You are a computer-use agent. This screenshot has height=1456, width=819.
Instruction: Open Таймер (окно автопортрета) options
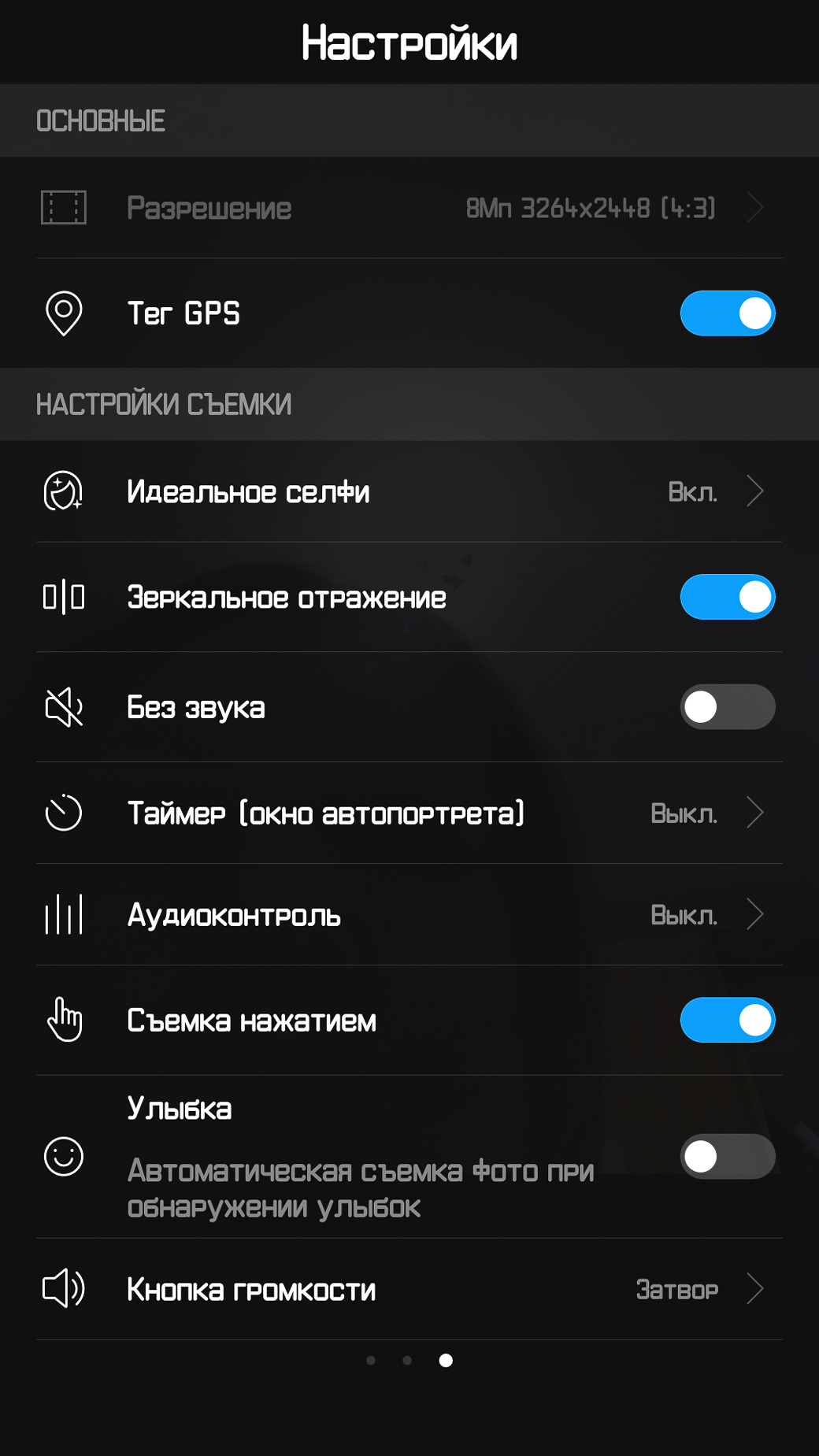(409, 813)
